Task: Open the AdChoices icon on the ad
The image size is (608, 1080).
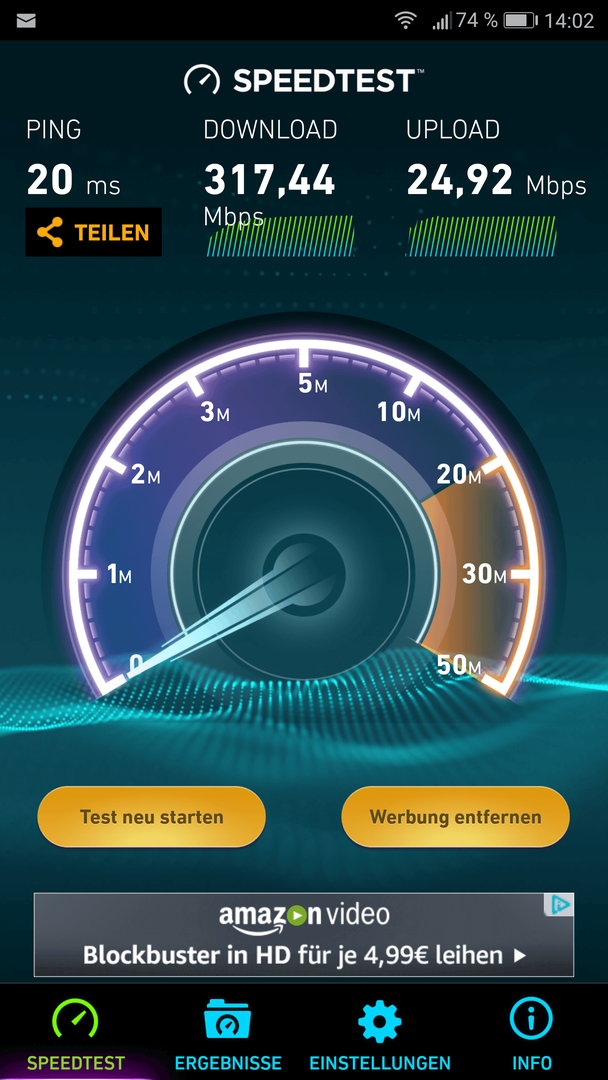Action: pos(560,906)
